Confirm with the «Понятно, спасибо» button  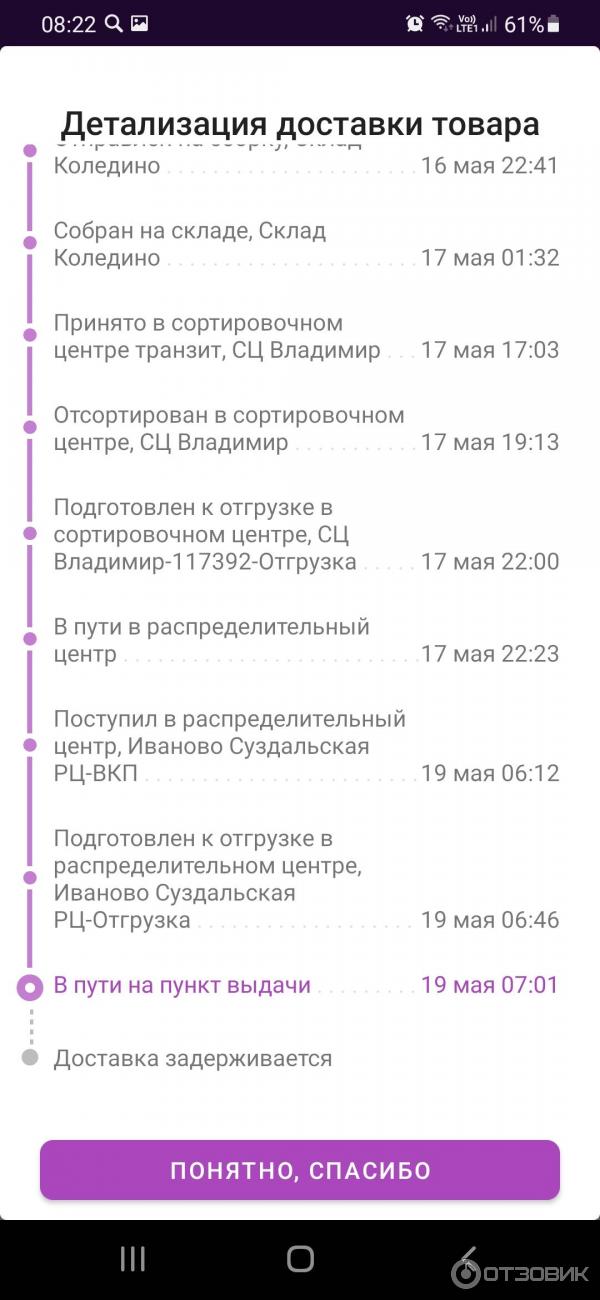(x=300, y=1170)
